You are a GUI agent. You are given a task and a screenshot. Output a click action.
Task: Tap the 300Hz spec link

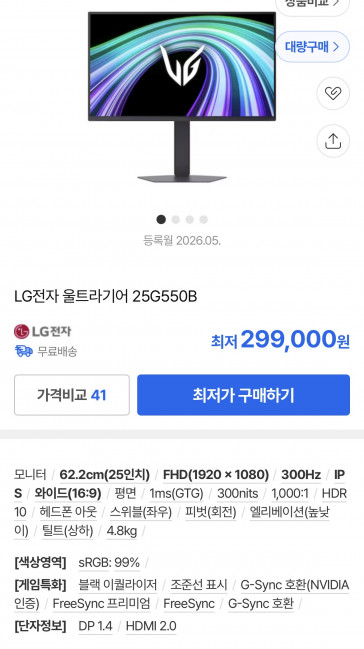point(301,475)
